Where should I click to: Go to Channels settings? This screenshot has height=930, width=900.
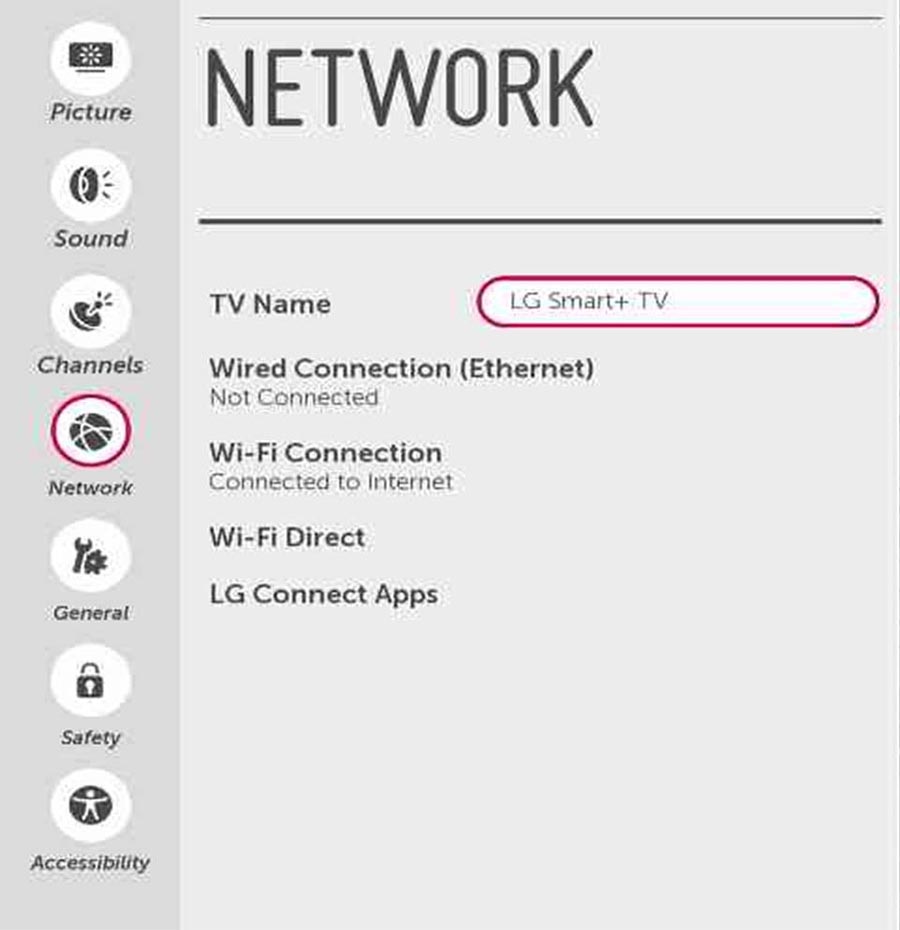tap(91, 312)
